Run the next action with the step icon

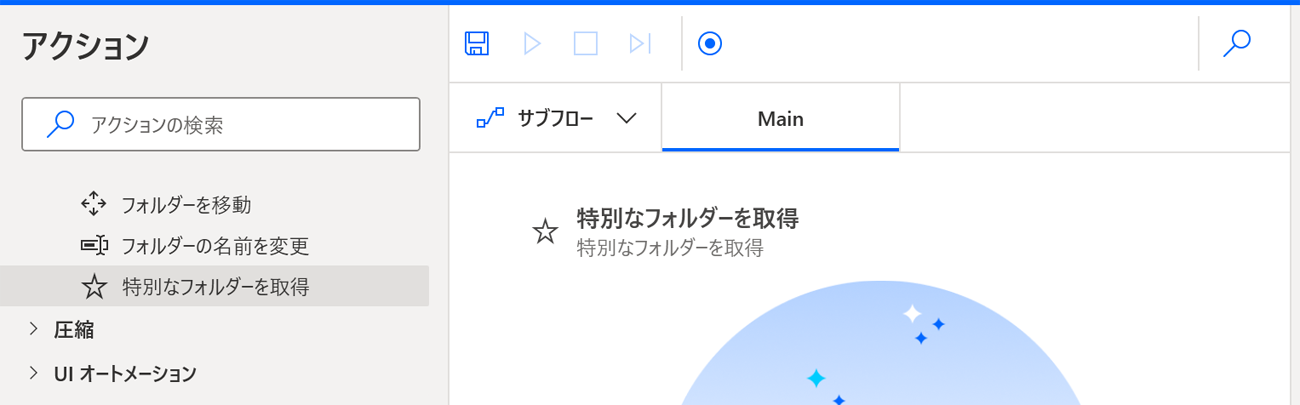click(x=640, y=44)
